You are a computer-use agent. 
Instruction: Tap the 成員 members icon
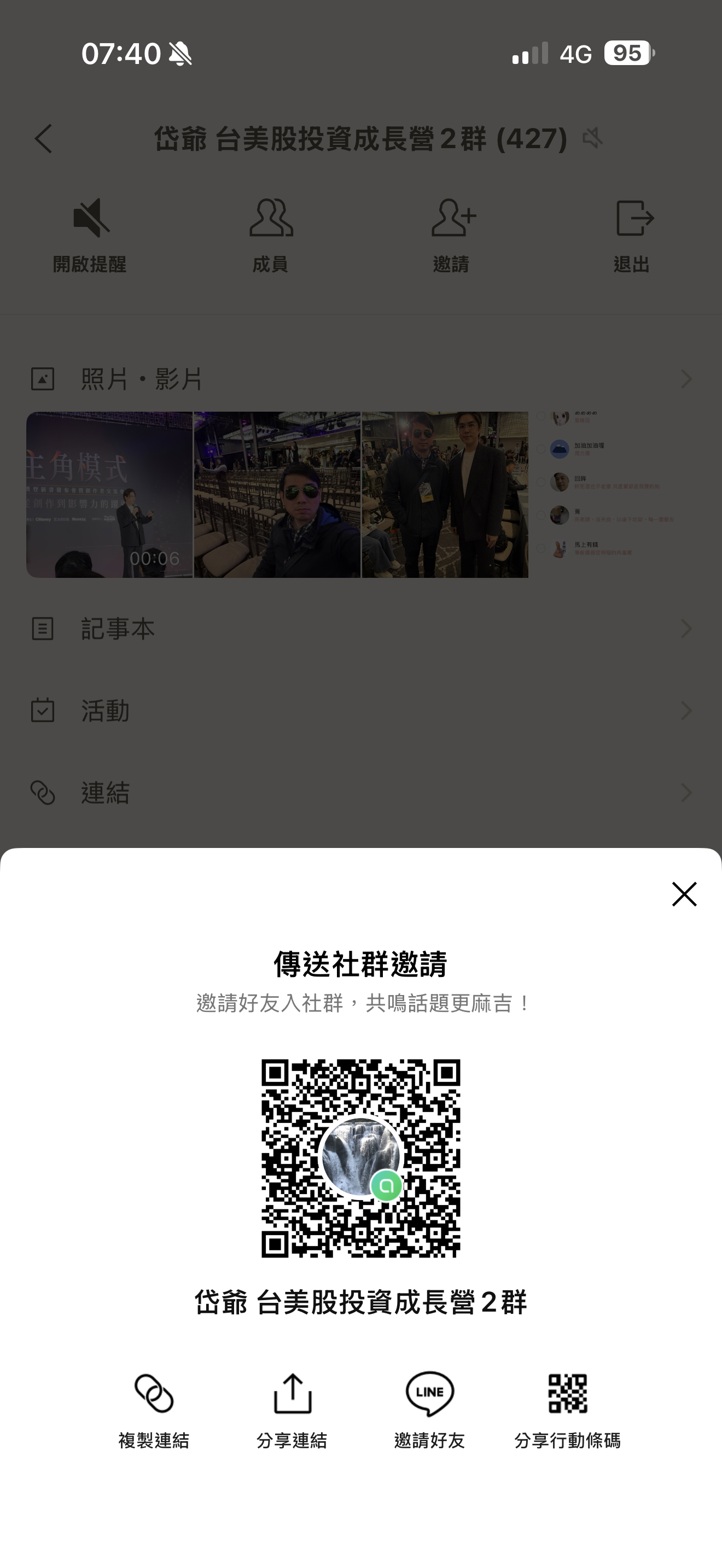[x=270, y=219]
